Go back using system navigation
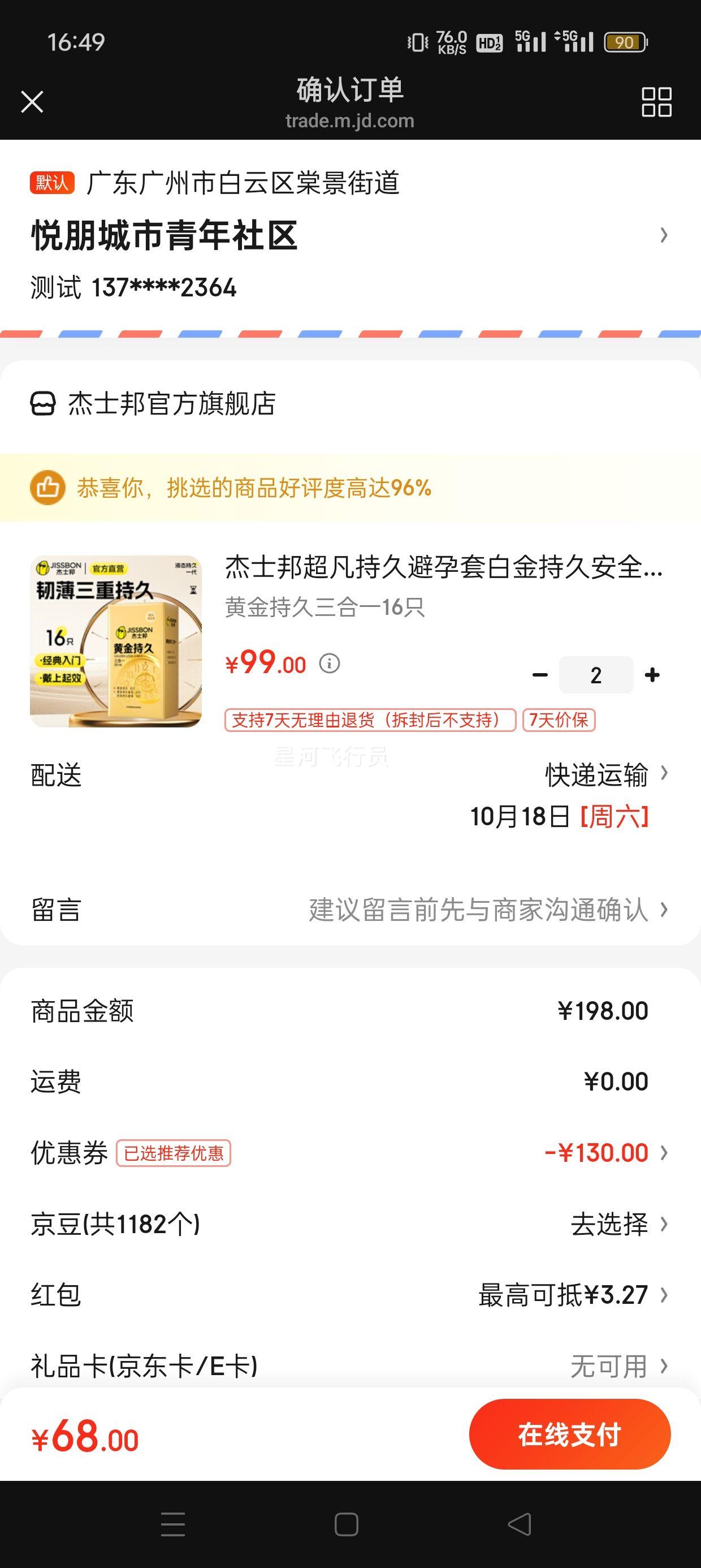This screenshot has height=1568, width=701. 519,1524
